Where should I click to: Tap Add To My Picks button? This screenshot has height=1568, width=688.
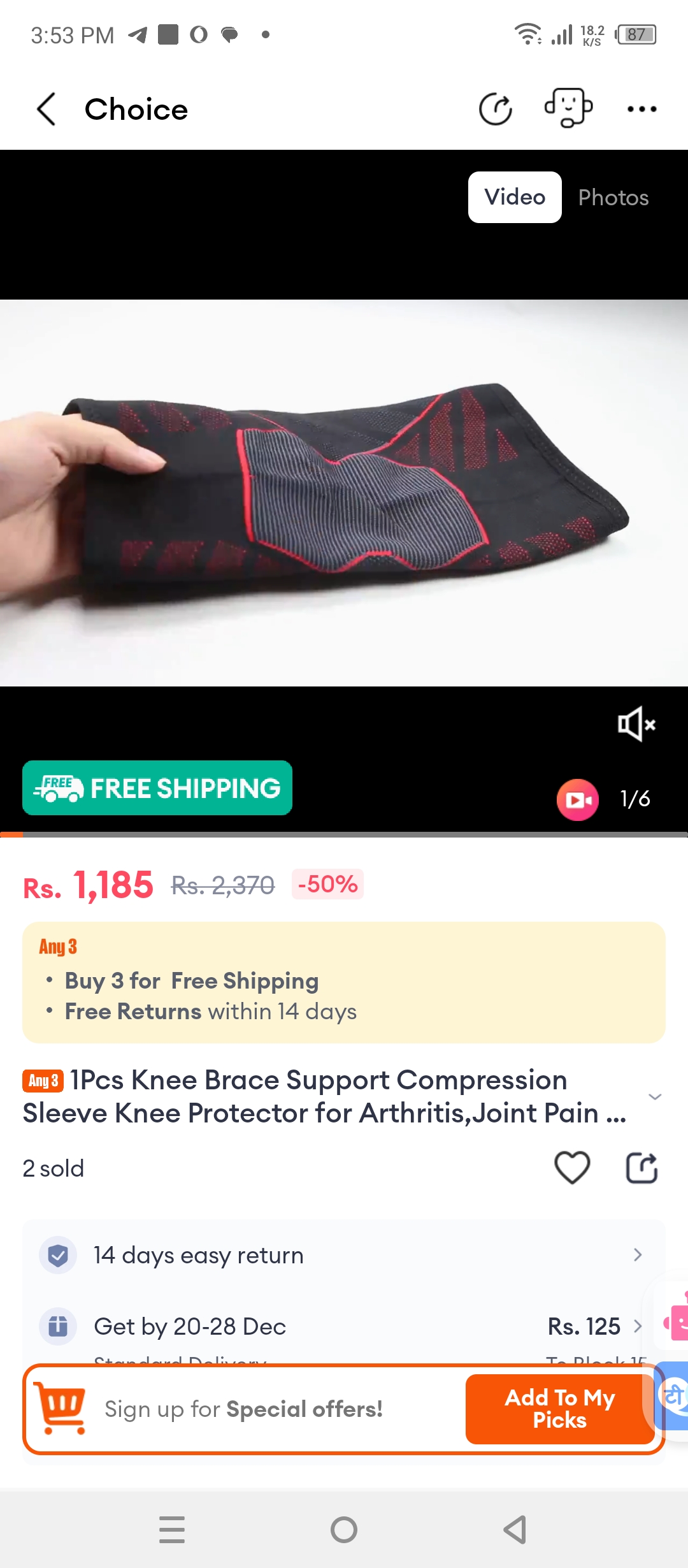559,1409
